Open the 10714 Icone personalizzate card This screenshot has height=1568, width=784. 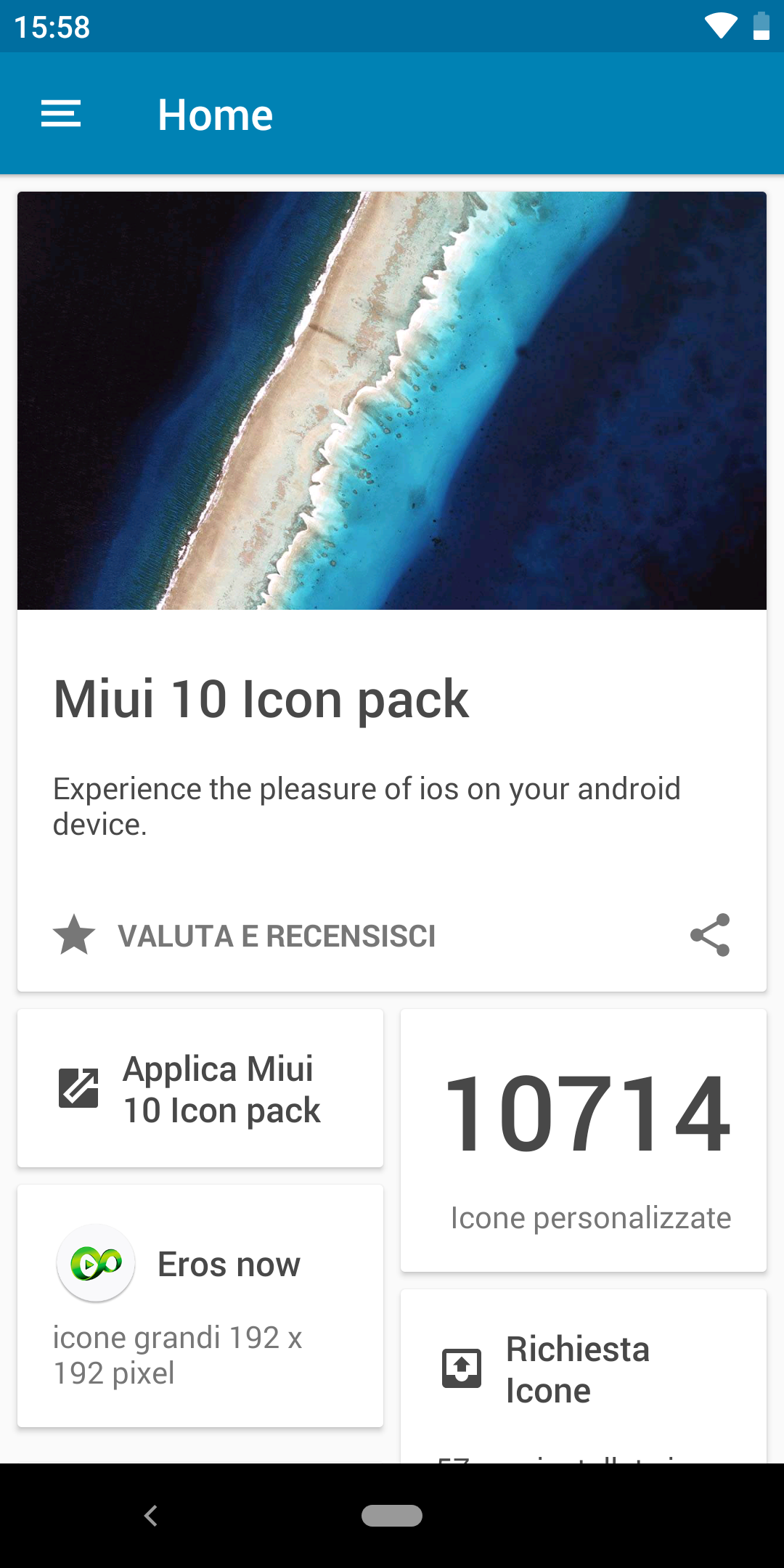tap(584, 1140)
